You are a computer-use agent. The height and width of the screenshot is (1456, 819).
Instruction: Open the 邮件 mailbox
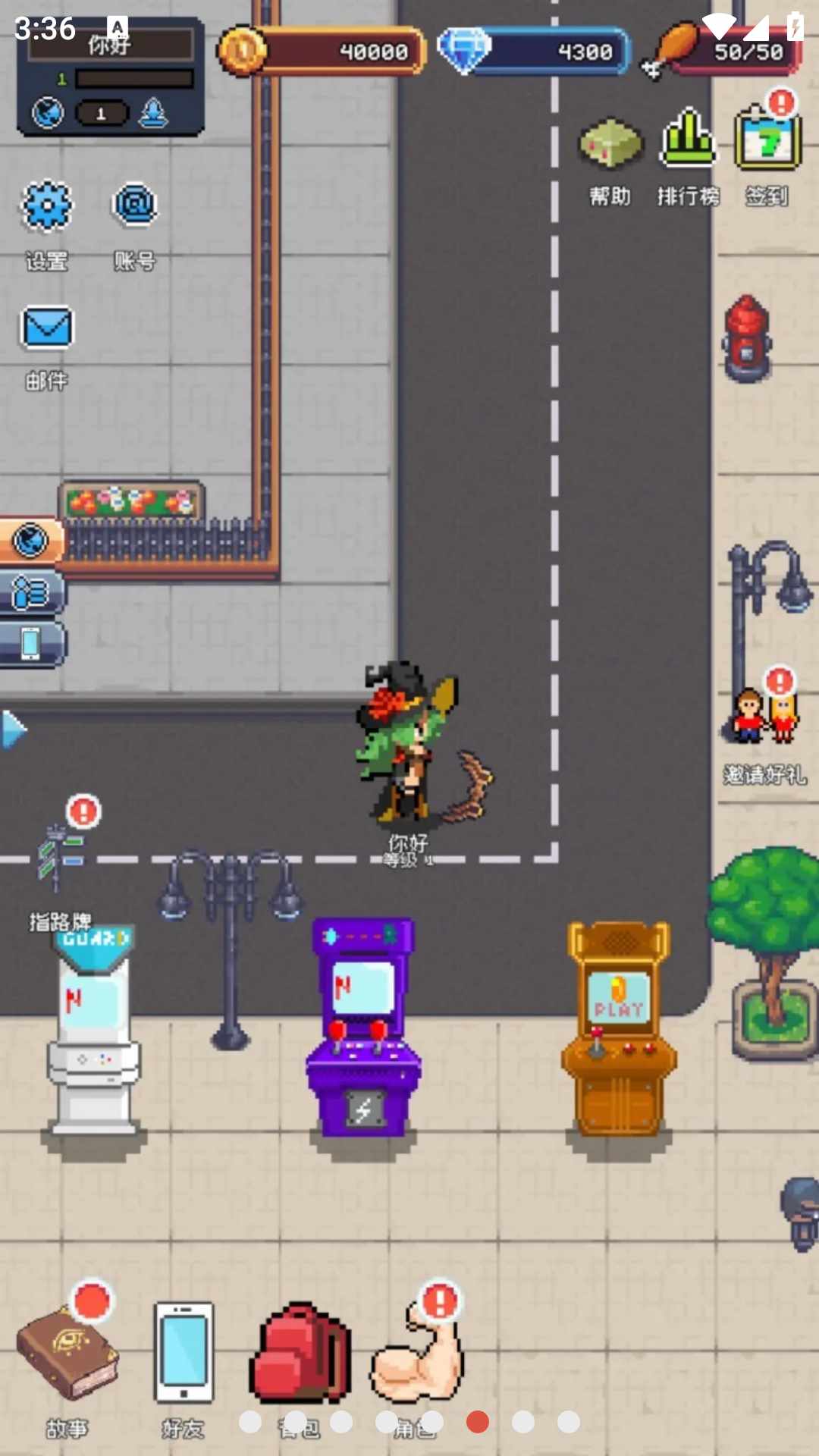coord(47,328)
